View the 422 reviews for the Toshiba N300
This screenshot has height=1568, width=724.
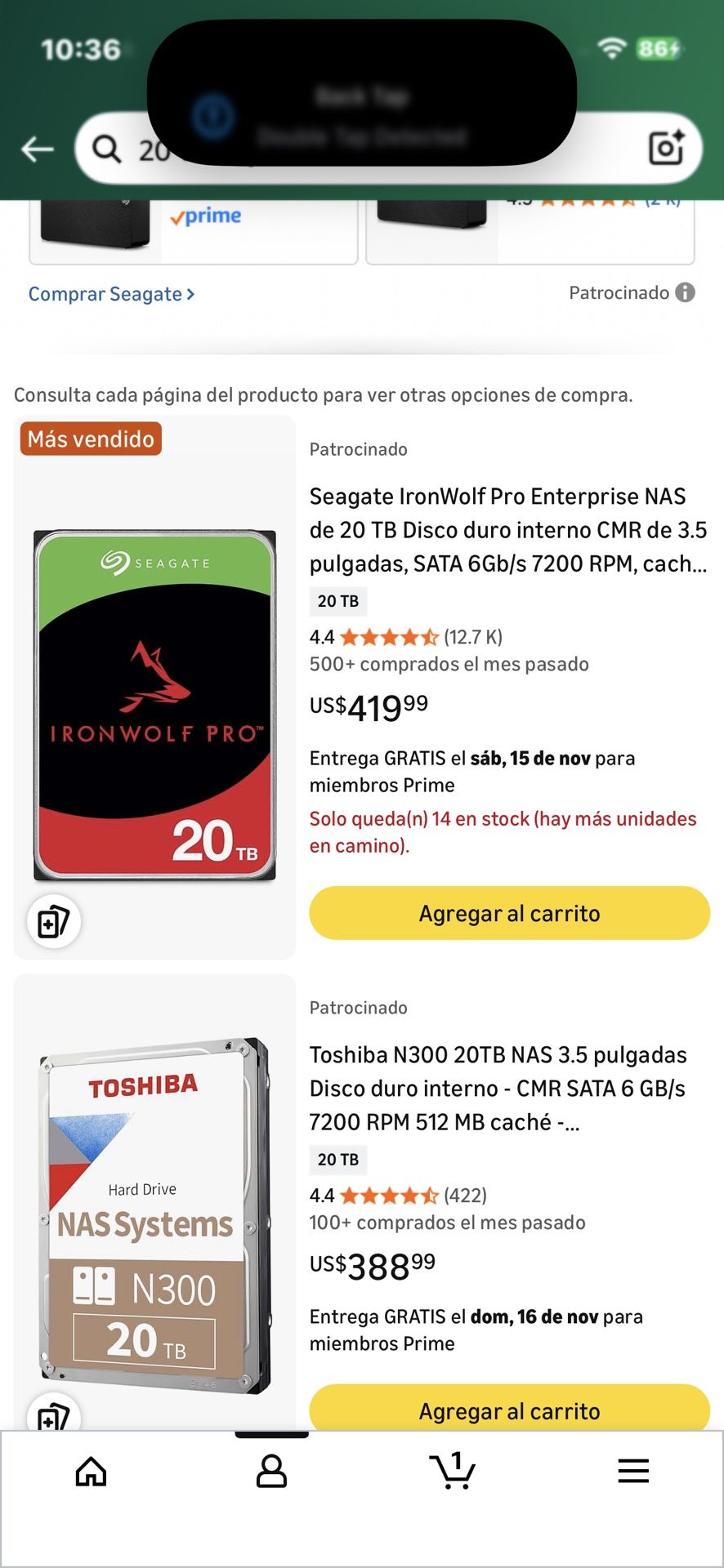click(463, 1196)
